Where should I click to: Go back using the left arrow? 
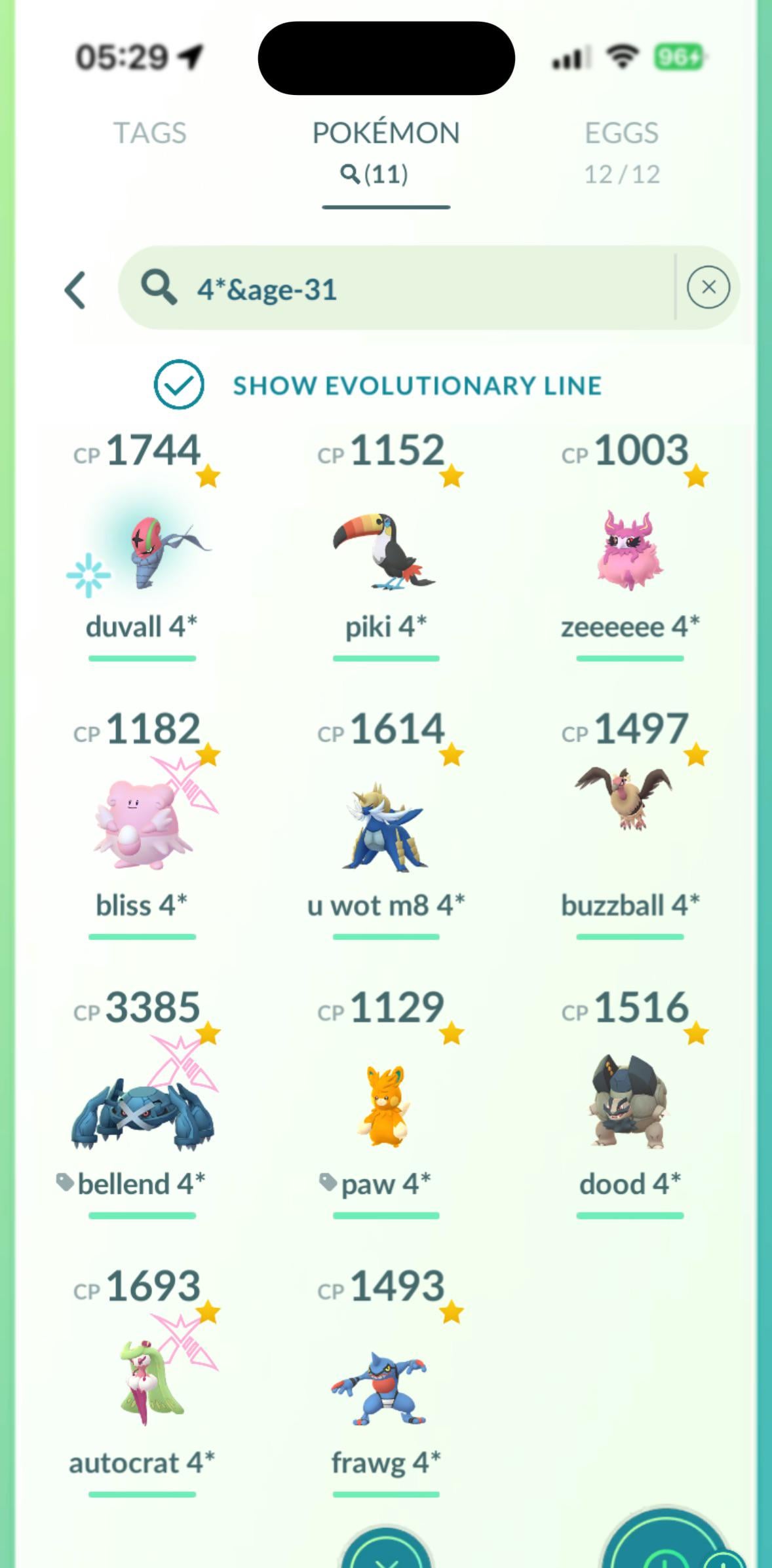[x=75, y=289]
